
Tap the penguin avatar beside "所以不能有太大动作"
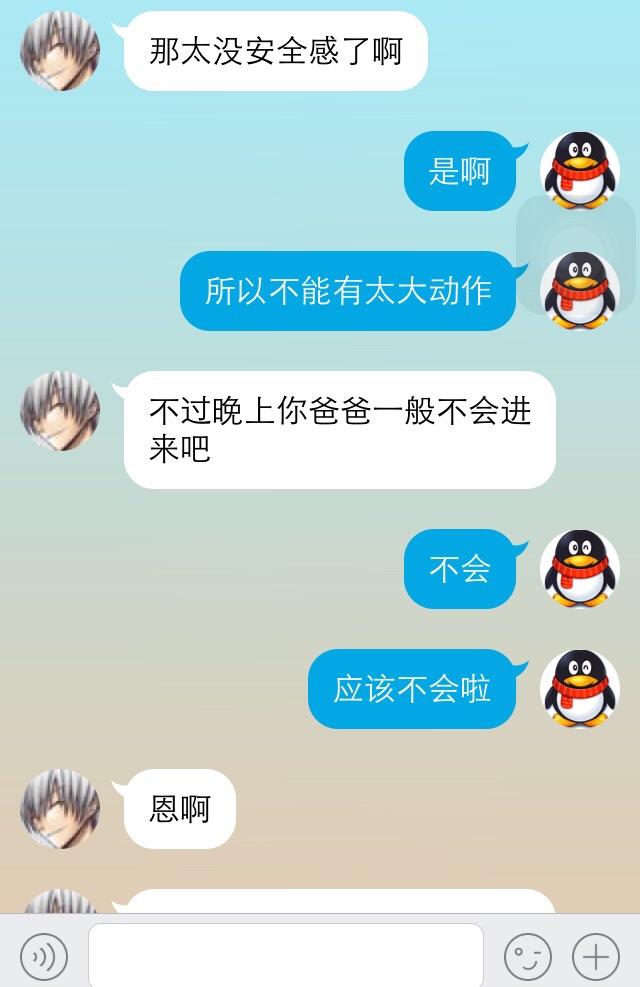(580, 291)
